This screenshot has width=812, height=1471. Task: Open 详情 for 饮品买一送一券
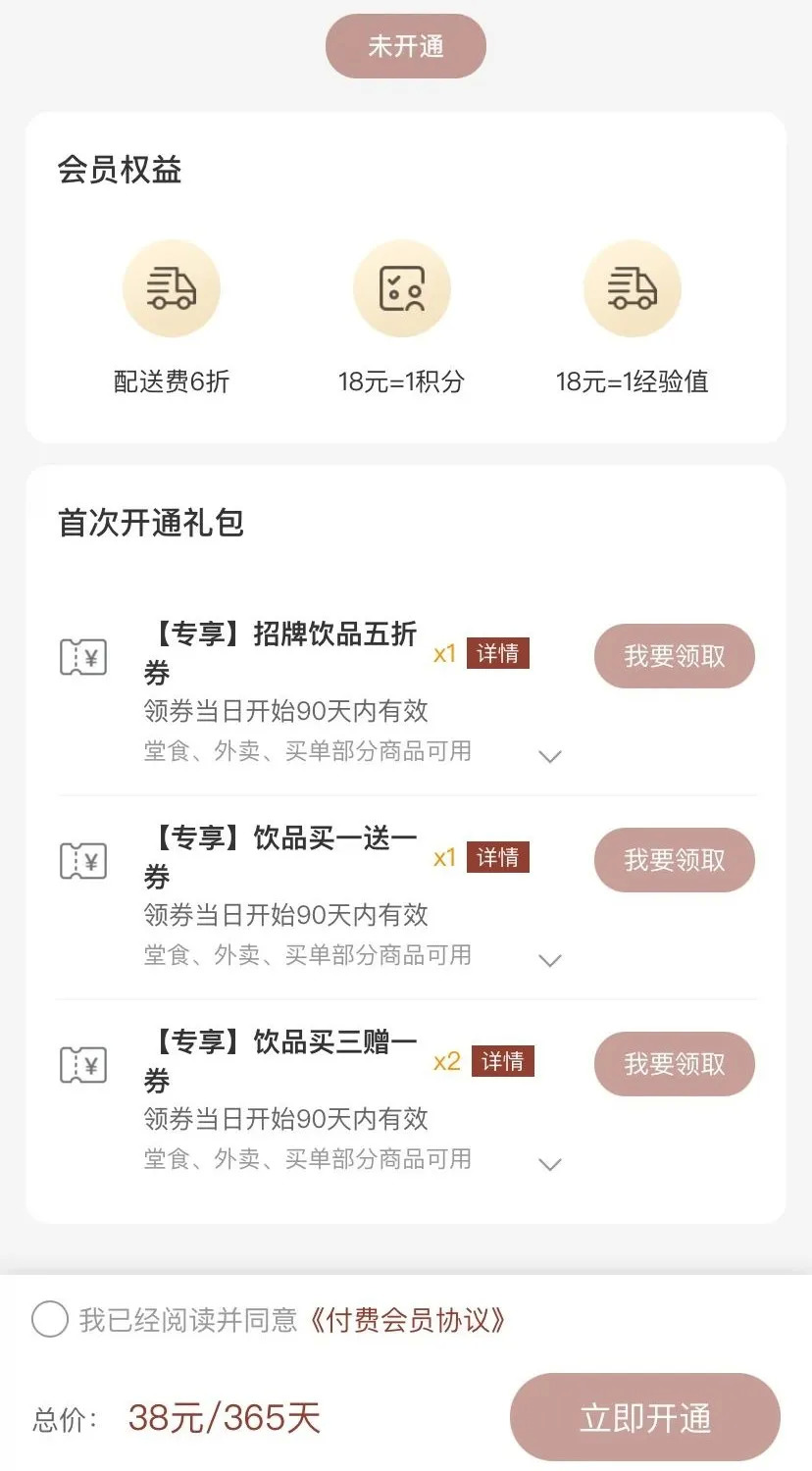(x=497, y=857)
